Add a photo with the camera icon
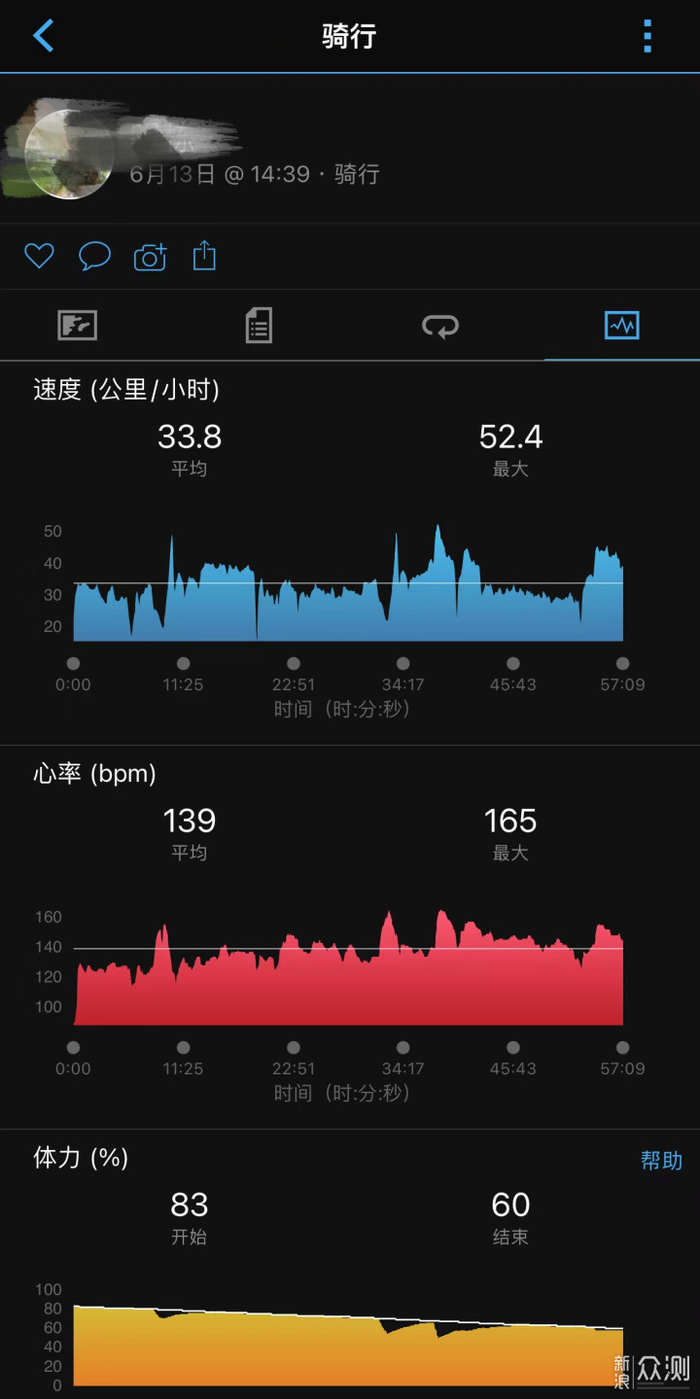 (x=150, y=257)
